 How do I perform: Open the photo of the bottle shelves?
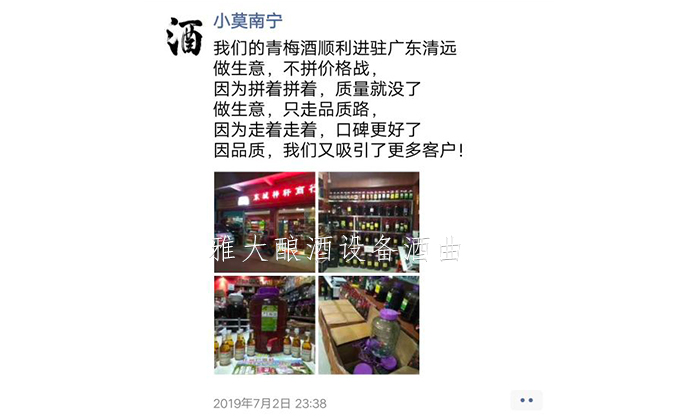pyautogui.click(x=368, y=221)
